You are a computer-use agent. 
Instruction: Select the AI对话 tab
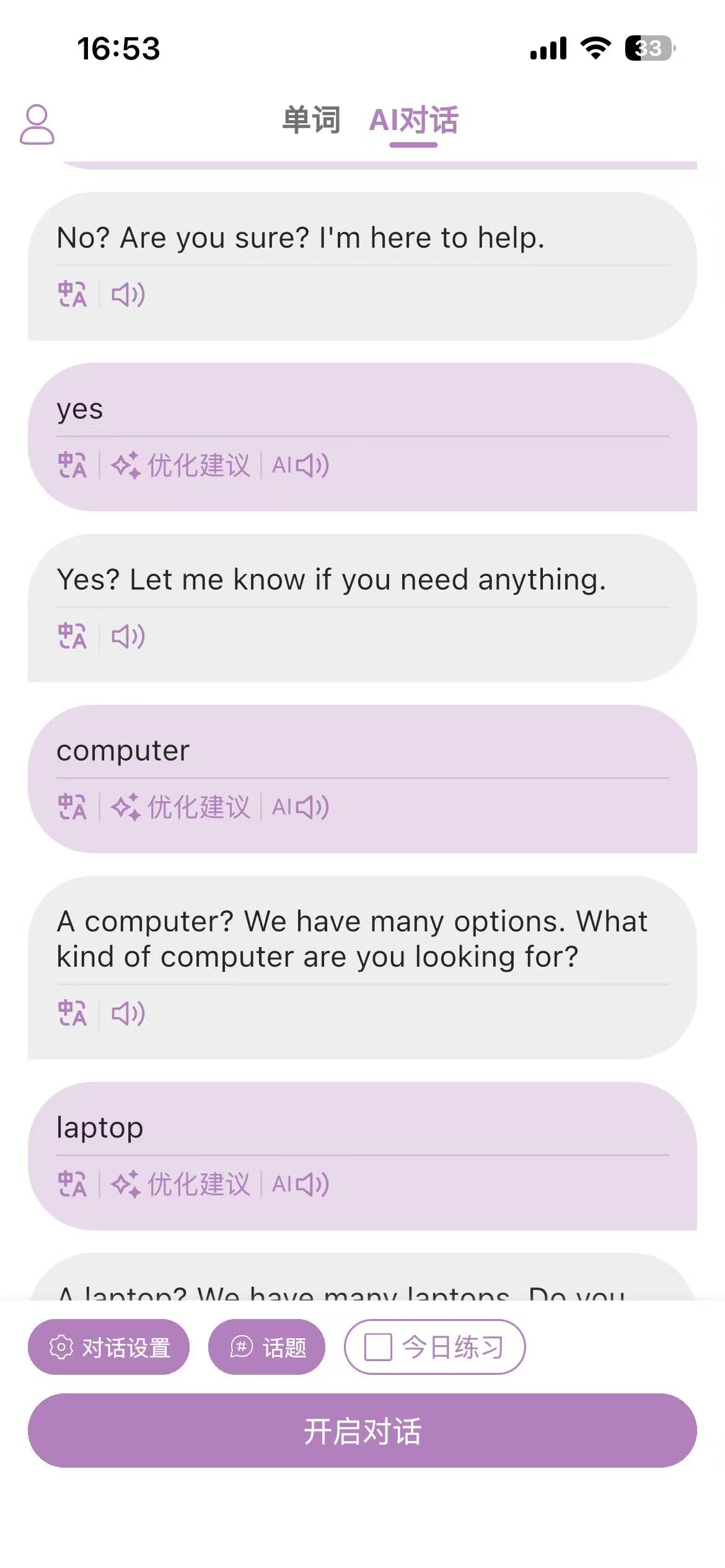(413, 120)
